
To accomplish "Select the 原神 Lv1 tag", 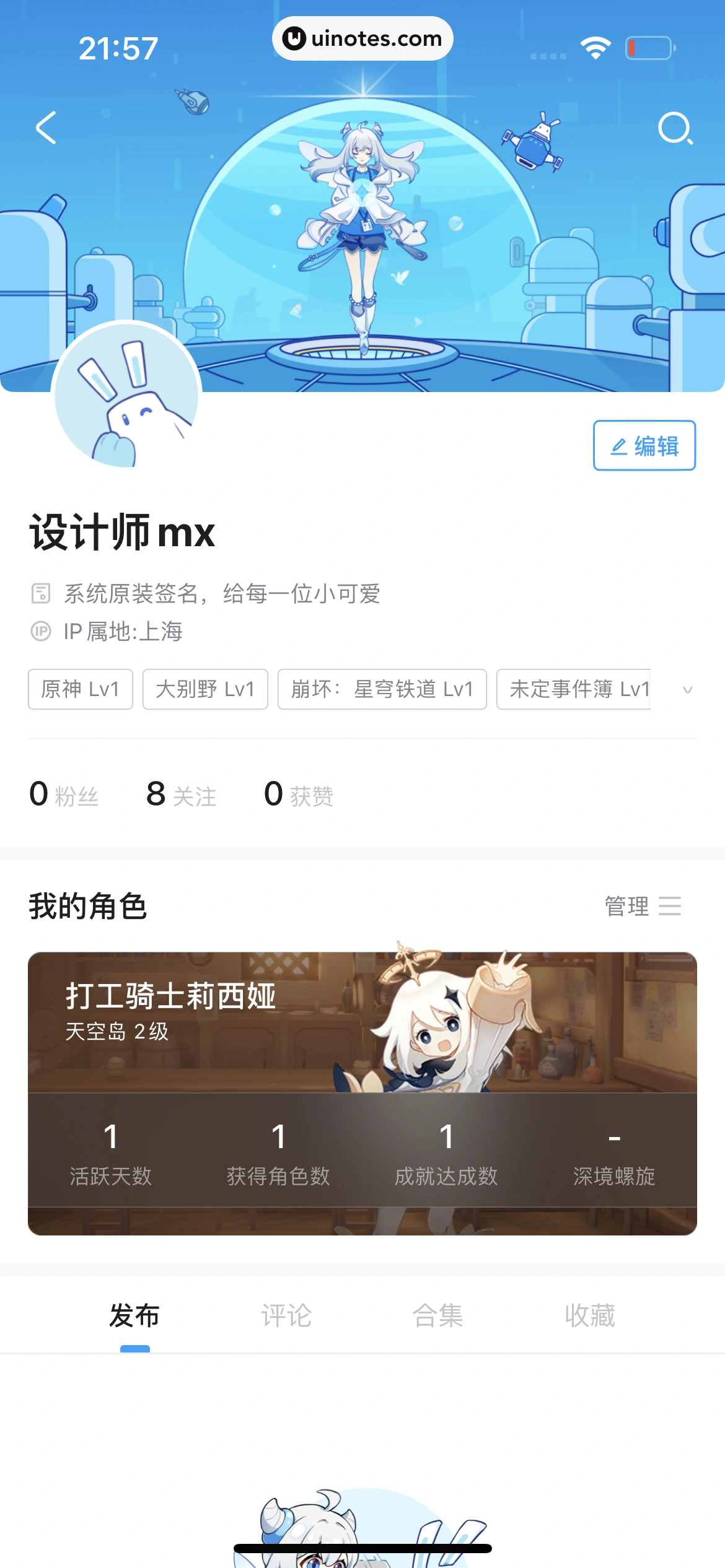I will tap(81, 689).
